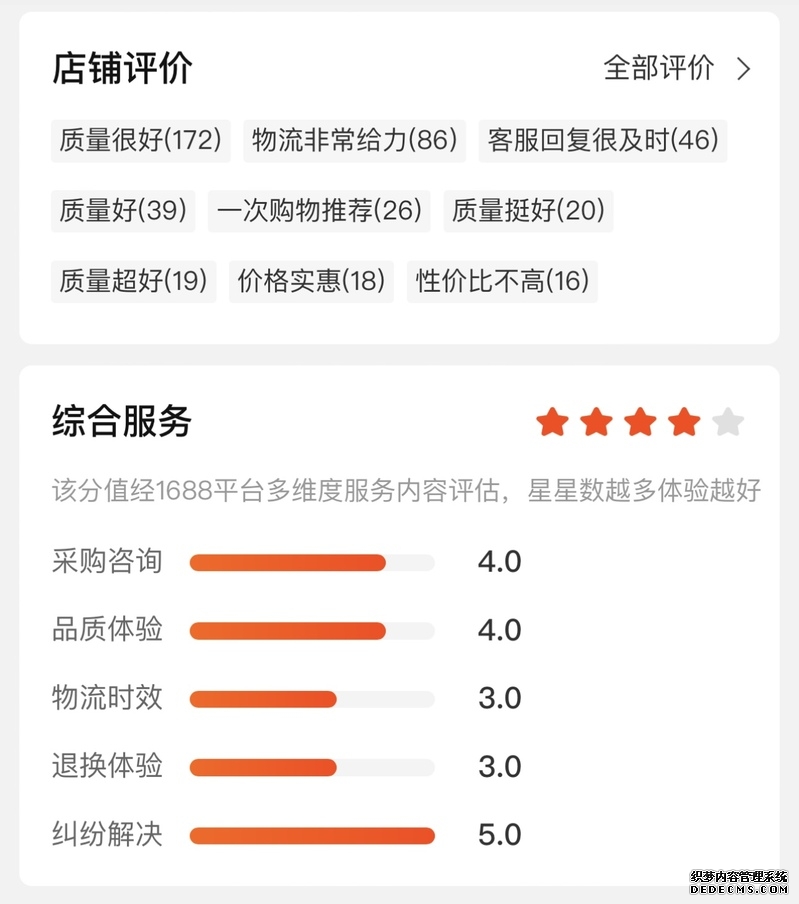Choose the 质量好(39) review chip

click(123, 211)
